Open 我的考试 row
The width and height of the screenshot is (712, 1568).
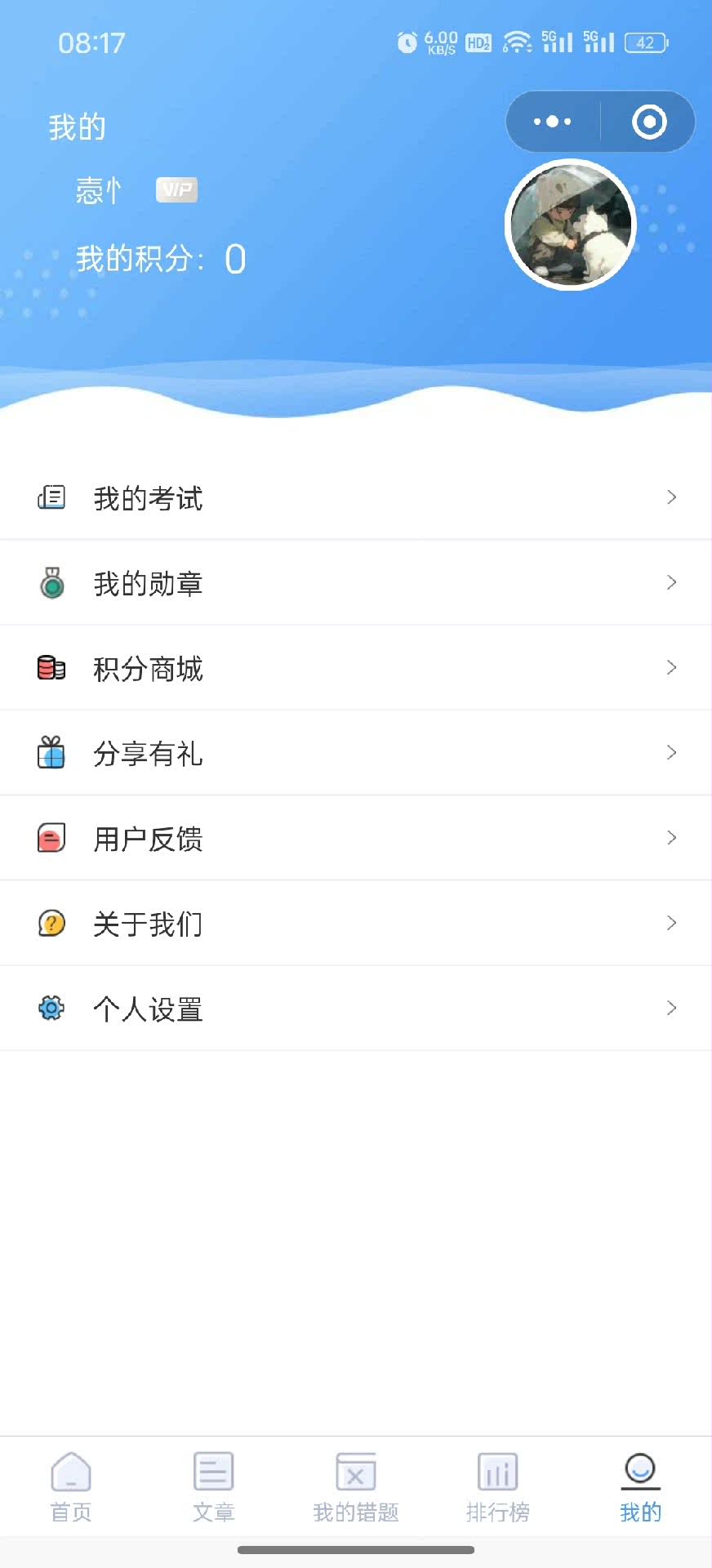click(356, 497)
